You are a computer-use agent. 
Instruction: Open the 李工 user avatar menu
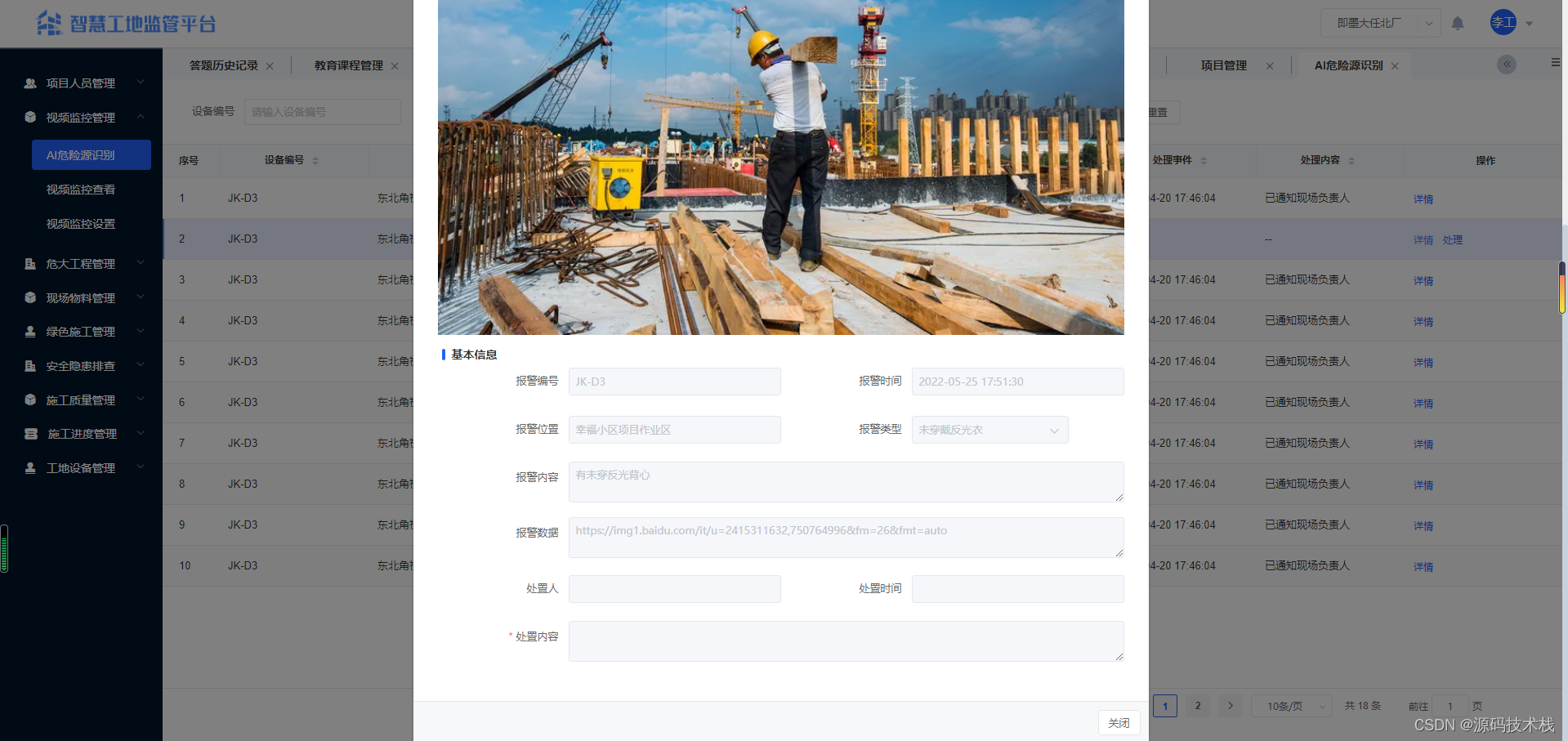tap(1503, 23)
